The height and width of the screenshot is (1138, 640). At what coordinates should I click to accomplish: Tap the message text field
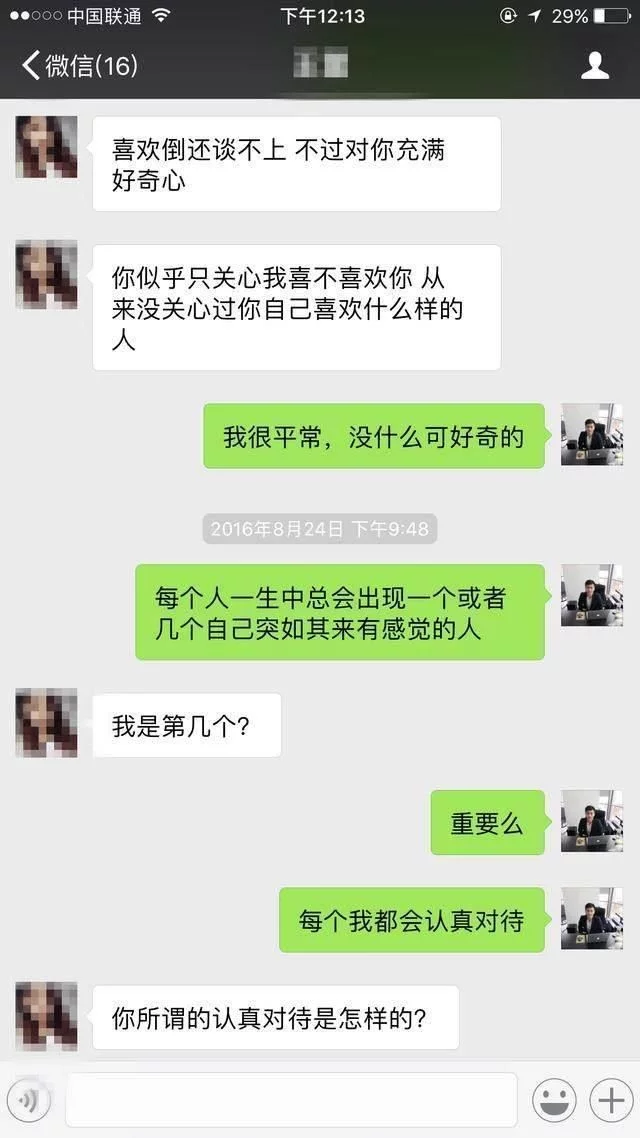tap(290, 1100)
